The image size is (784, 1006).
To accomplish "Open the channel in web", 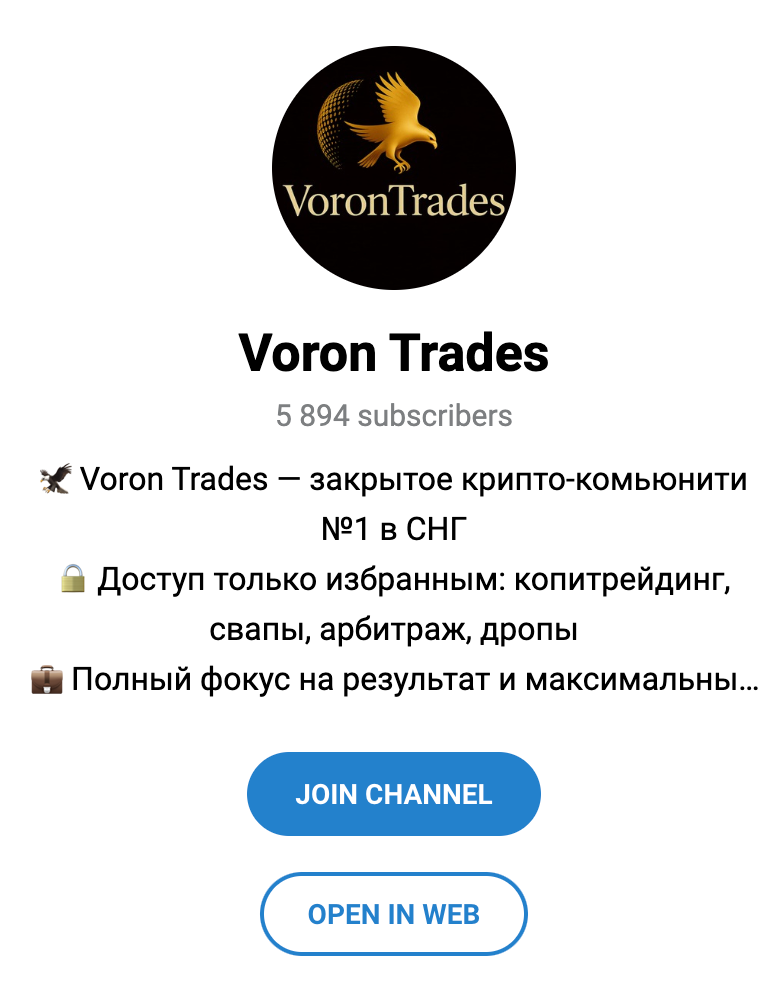I will (x=393, y=914).
